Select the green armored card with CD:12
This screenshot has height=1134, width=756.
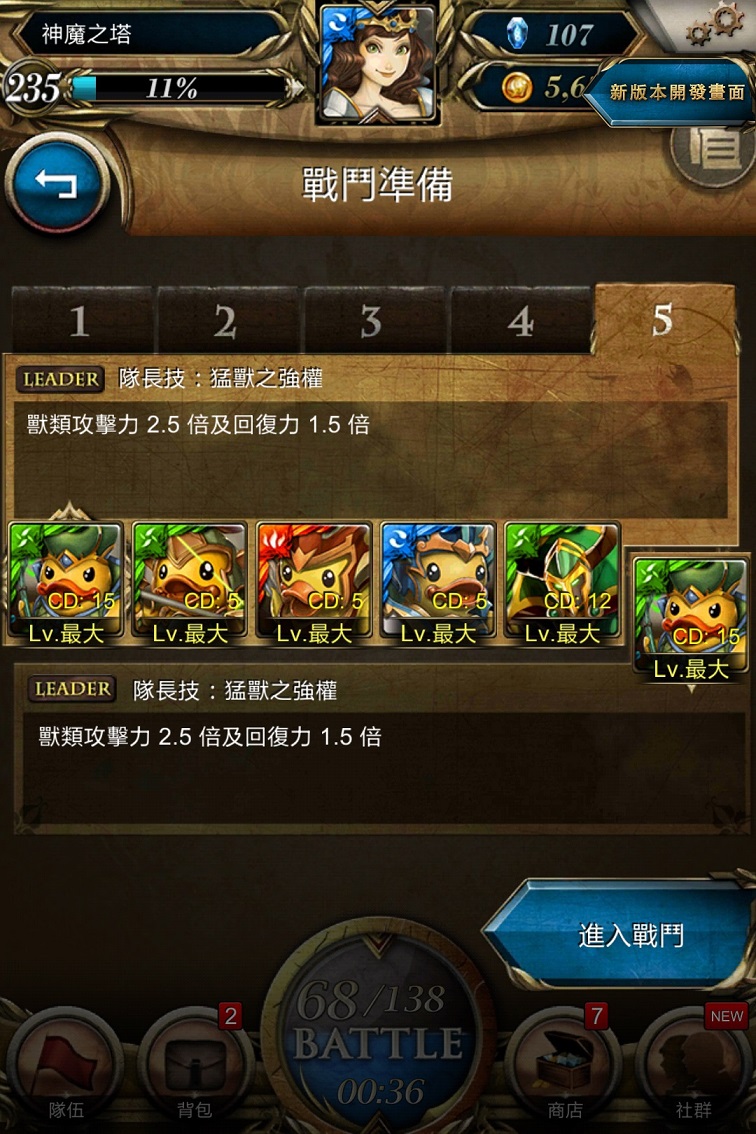pyautogui.click(x=561, y=581)
